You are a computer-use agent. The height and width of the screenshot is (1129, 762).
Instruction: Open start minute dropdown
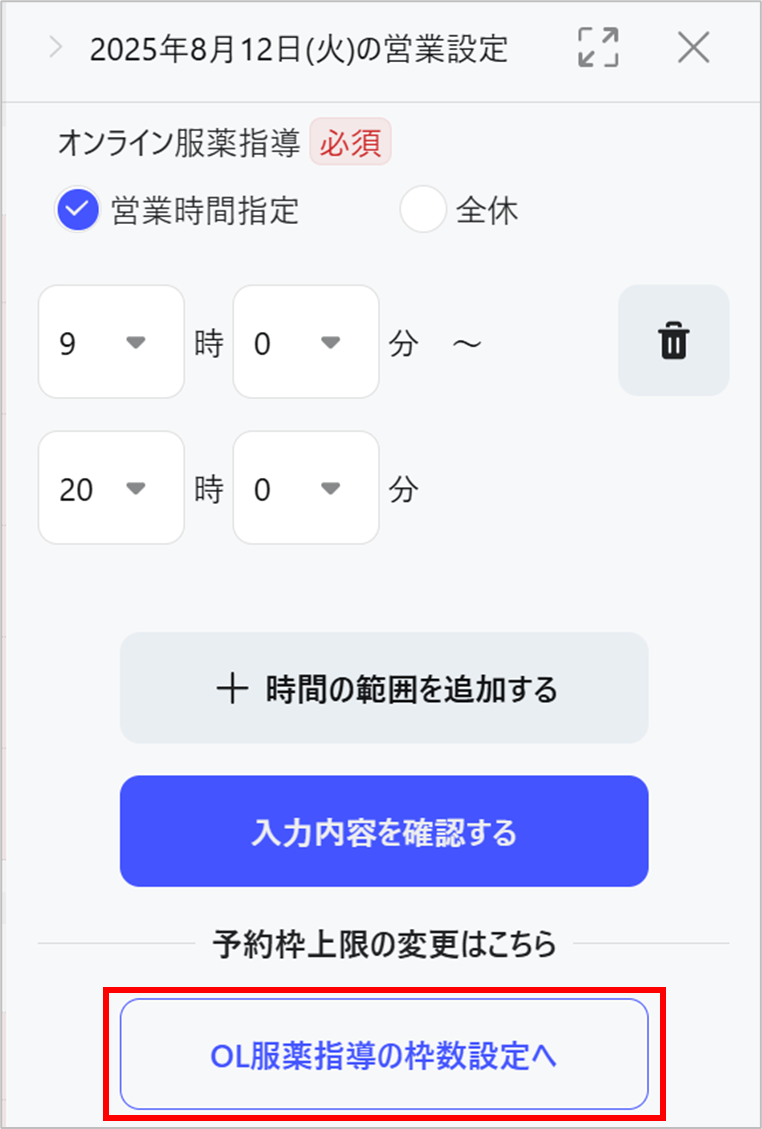pyautogui.click(x=306, y=342)
